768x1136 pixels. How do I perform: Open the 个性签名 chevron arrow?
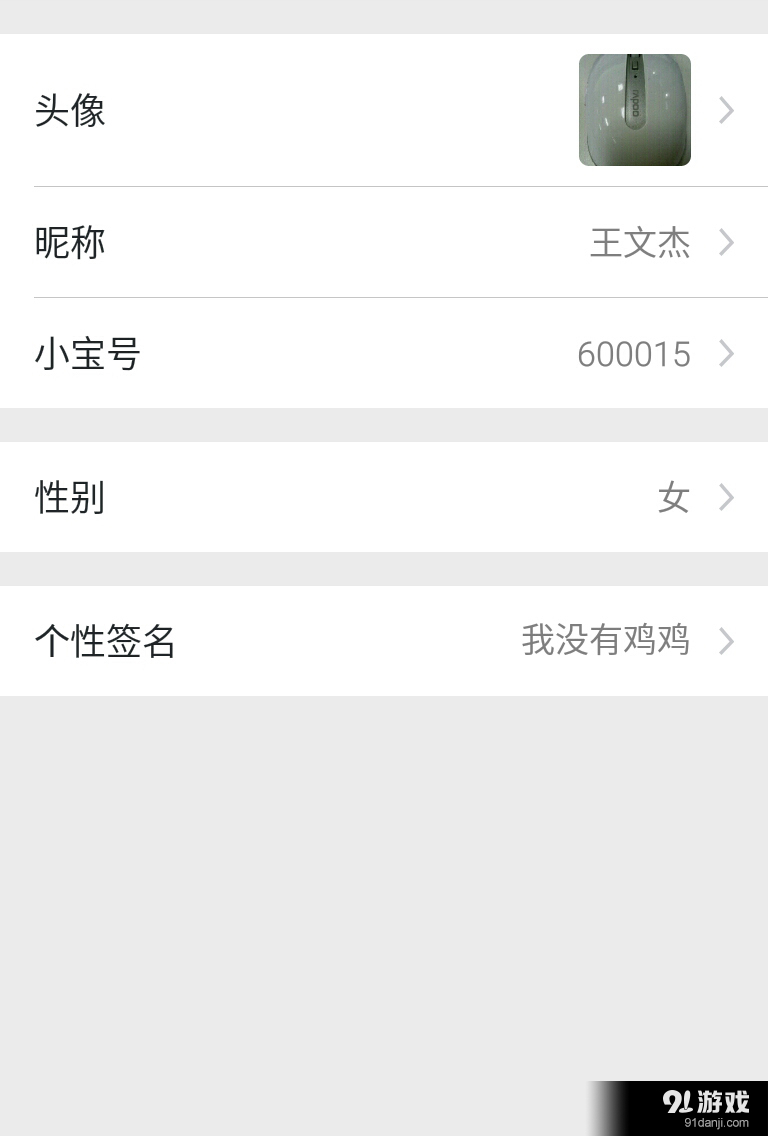[726, 641]
